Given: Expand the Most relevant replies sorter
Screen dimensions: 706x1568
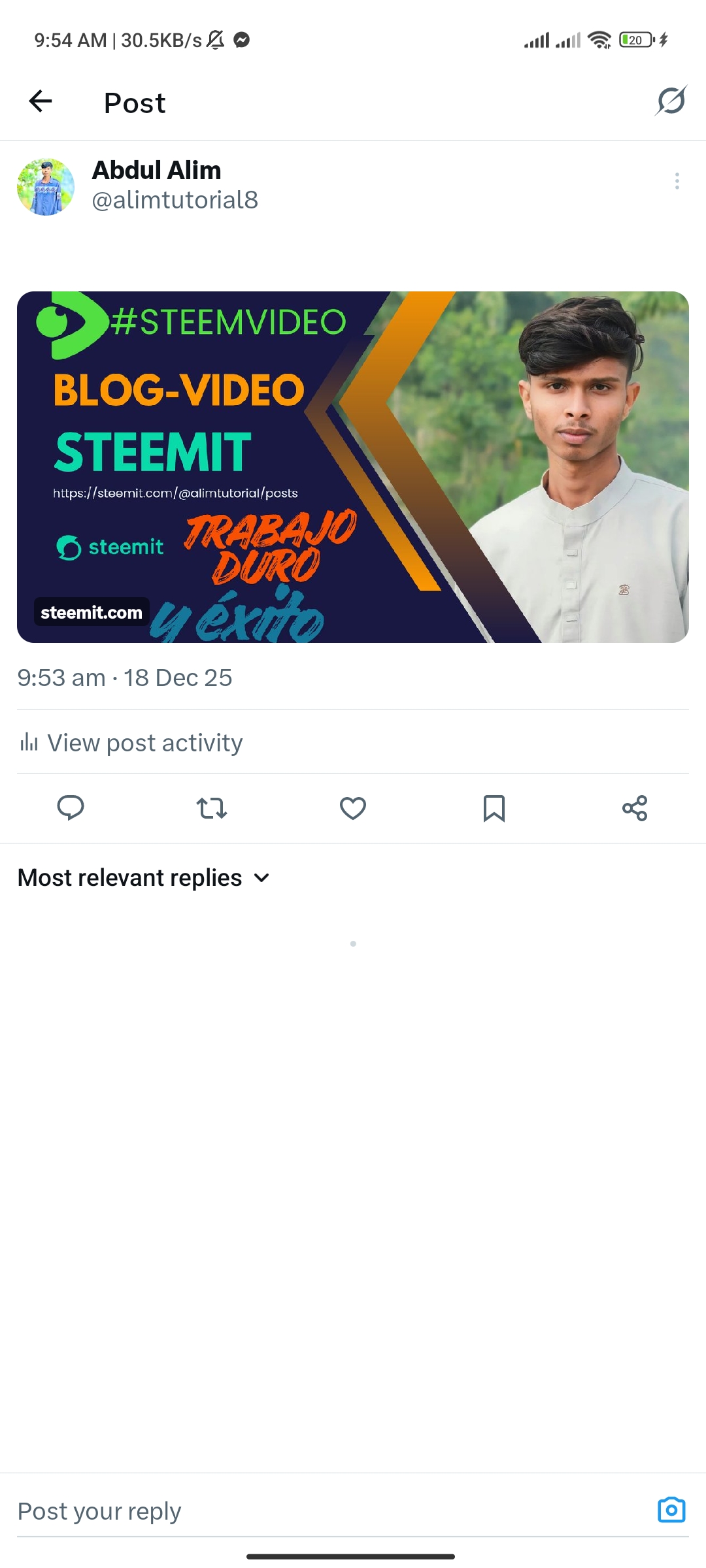Looking at the screenshot, I should tap(144, 877).
